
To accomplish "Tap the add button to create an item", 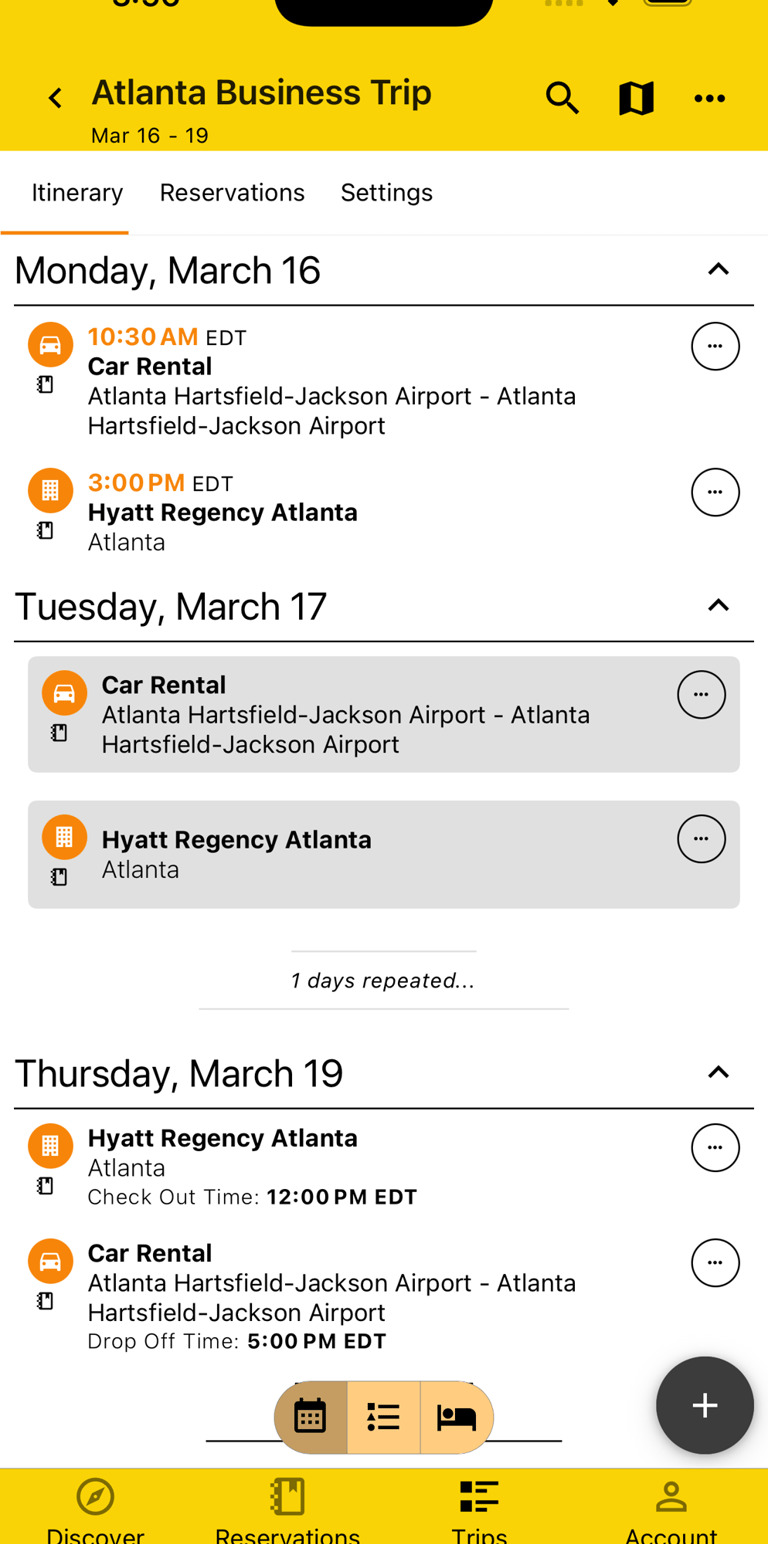I will (705, 1405).
